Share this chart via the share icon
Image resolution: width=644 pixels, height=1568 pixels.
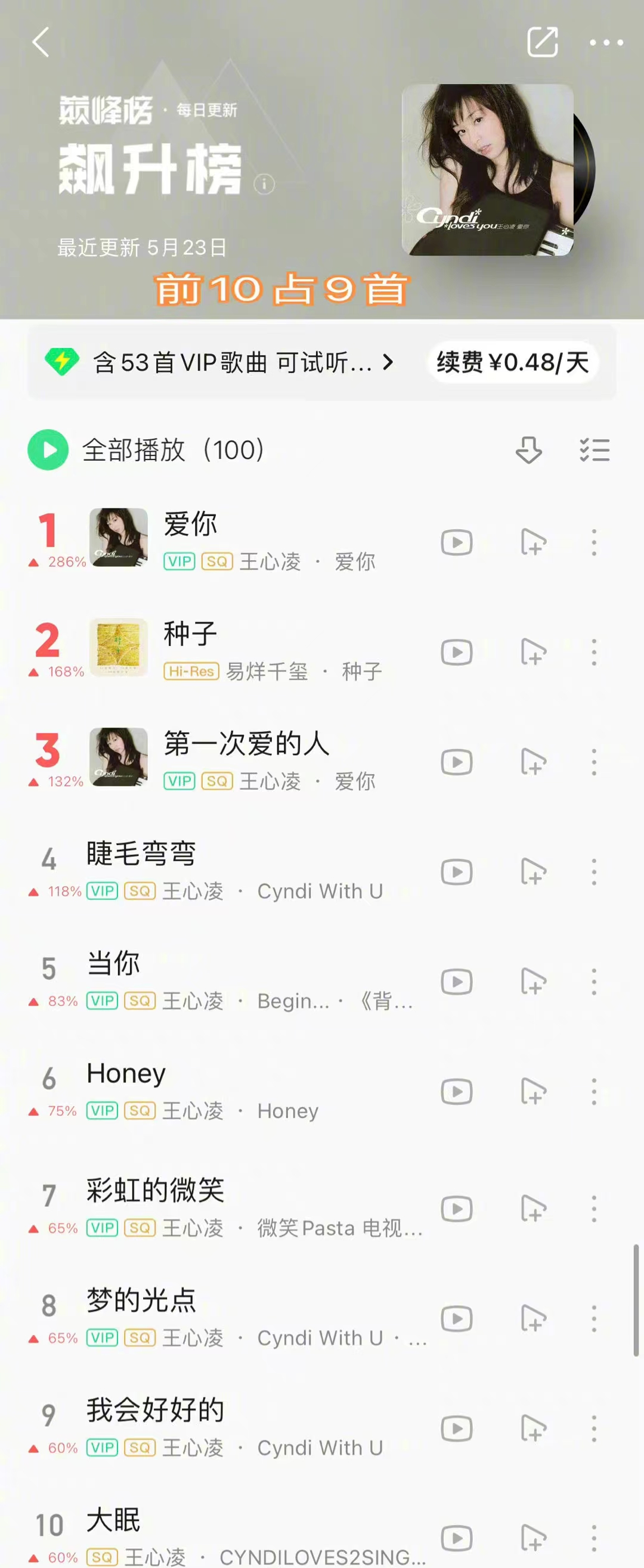click(x=542, y=42)
